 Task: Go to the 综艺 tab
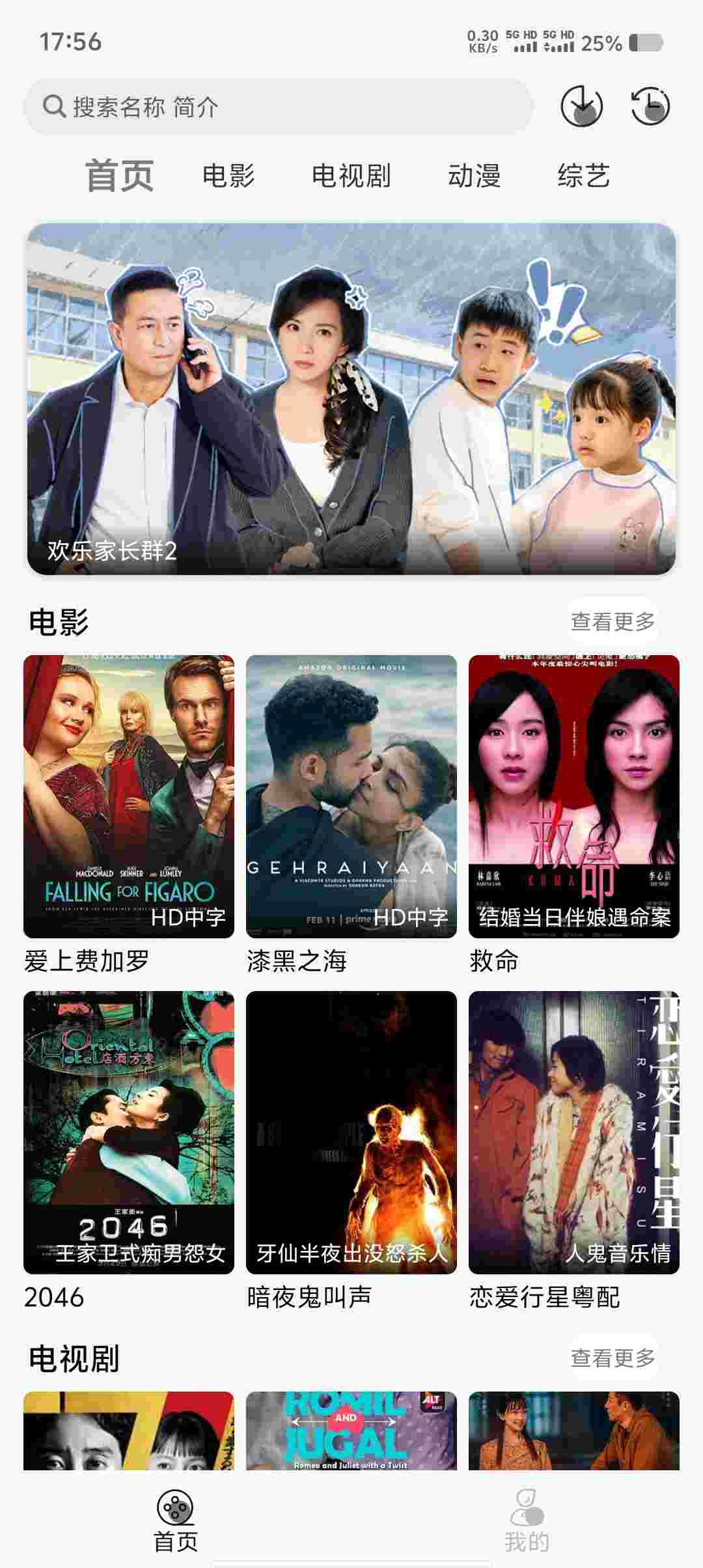click(583, 176)
